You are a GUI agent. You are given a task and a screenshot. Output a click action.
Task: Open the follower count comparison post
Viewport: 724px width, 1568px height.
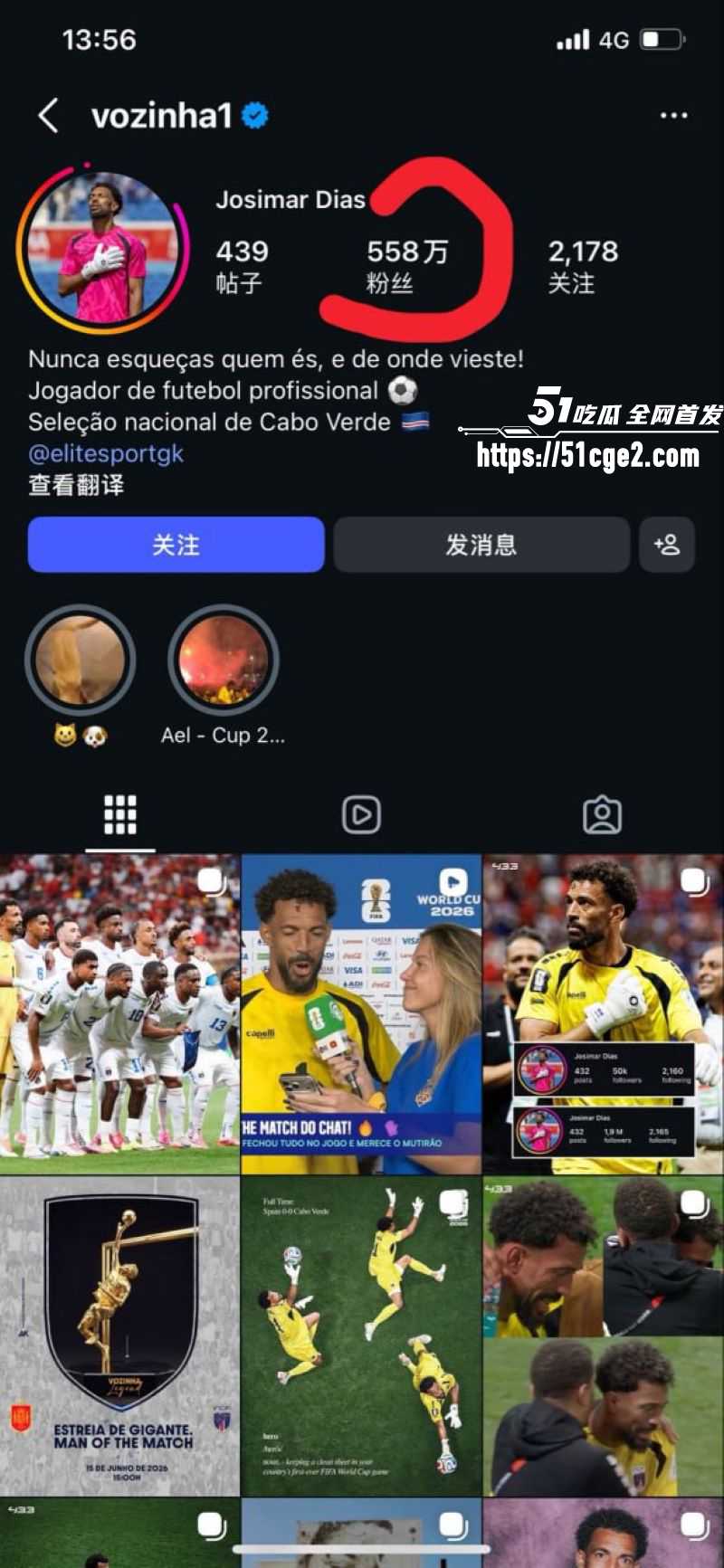(x=604, y=1014)
